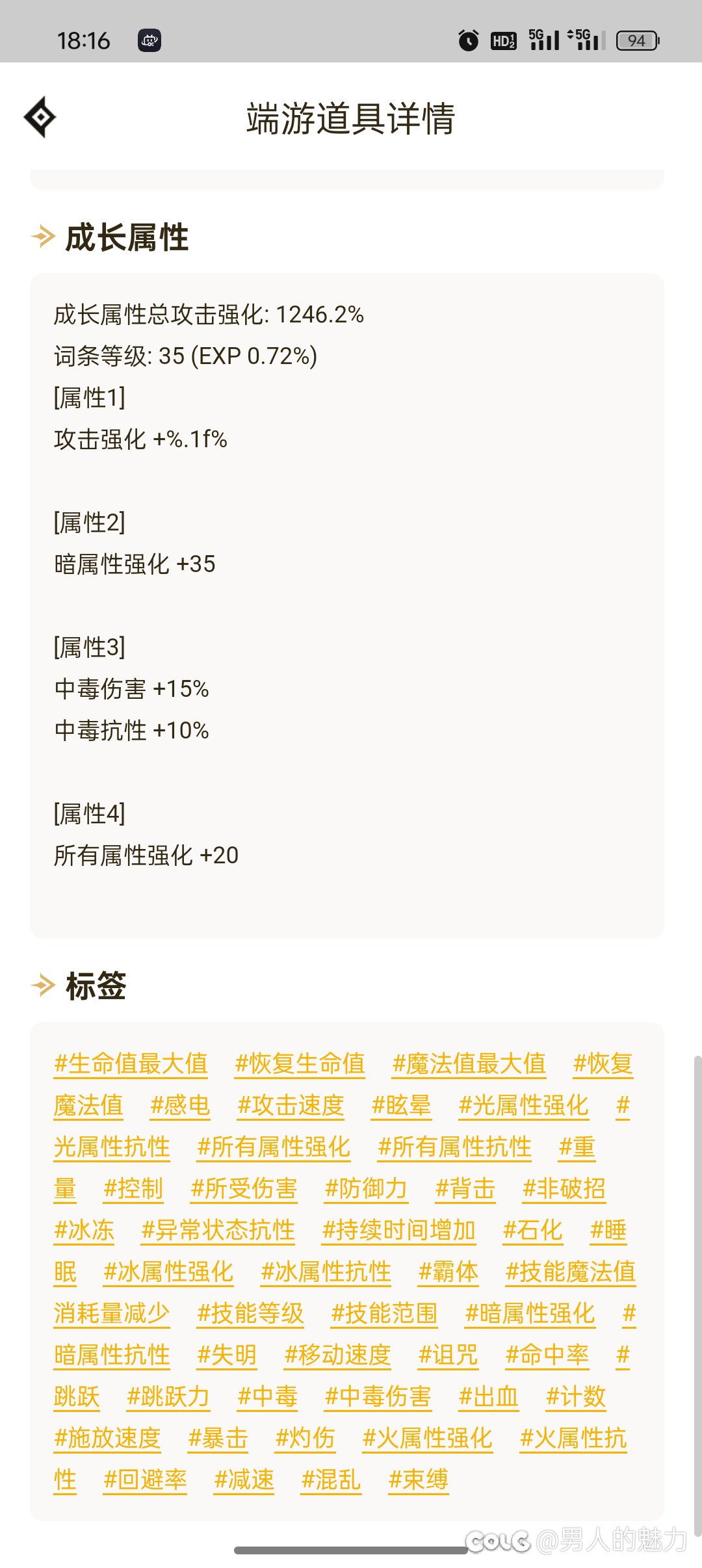702x1568 pixels.
Task: Tap the diamond back icon in the header
Action: coord(40,117)
